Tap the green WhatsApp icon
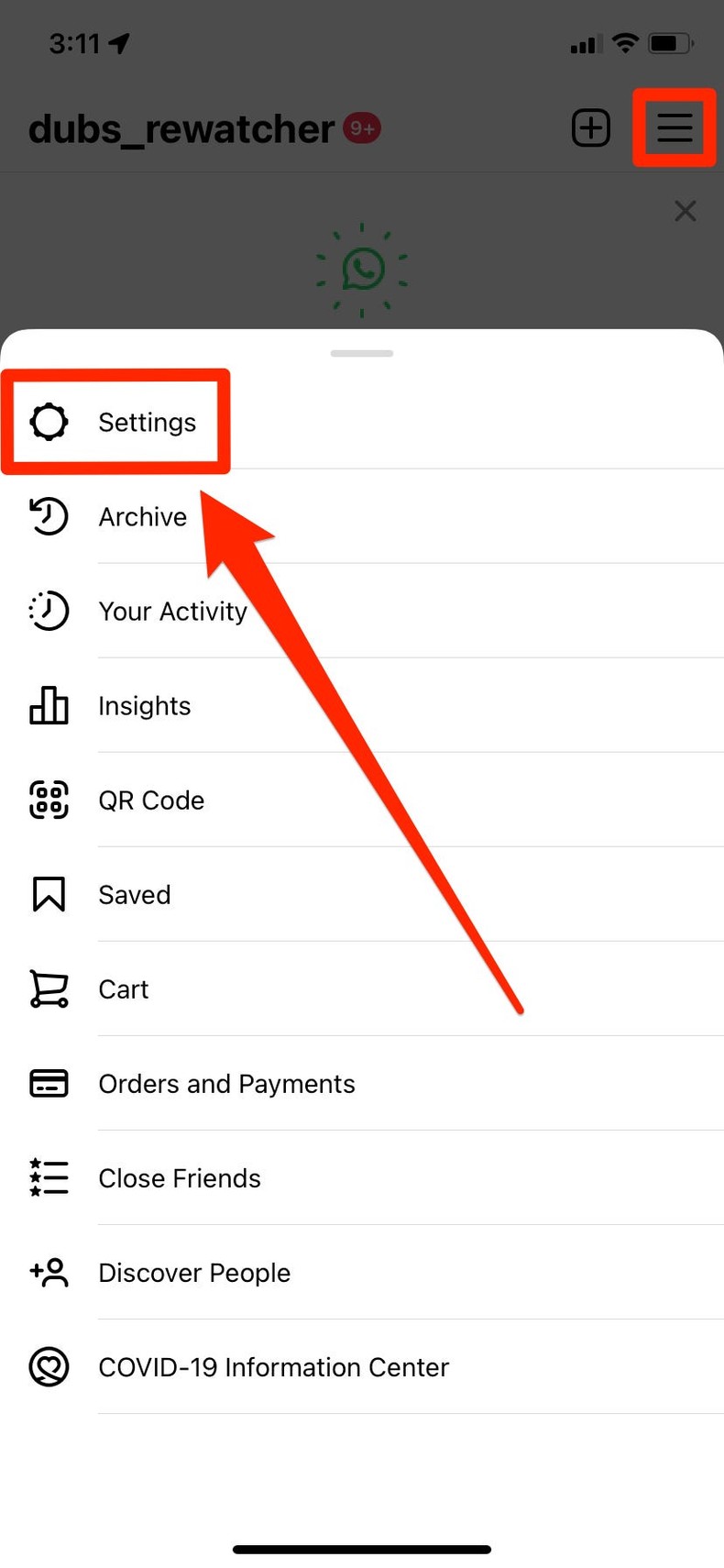The height and width of the screenshot is (1568, 724). [361, 269]
